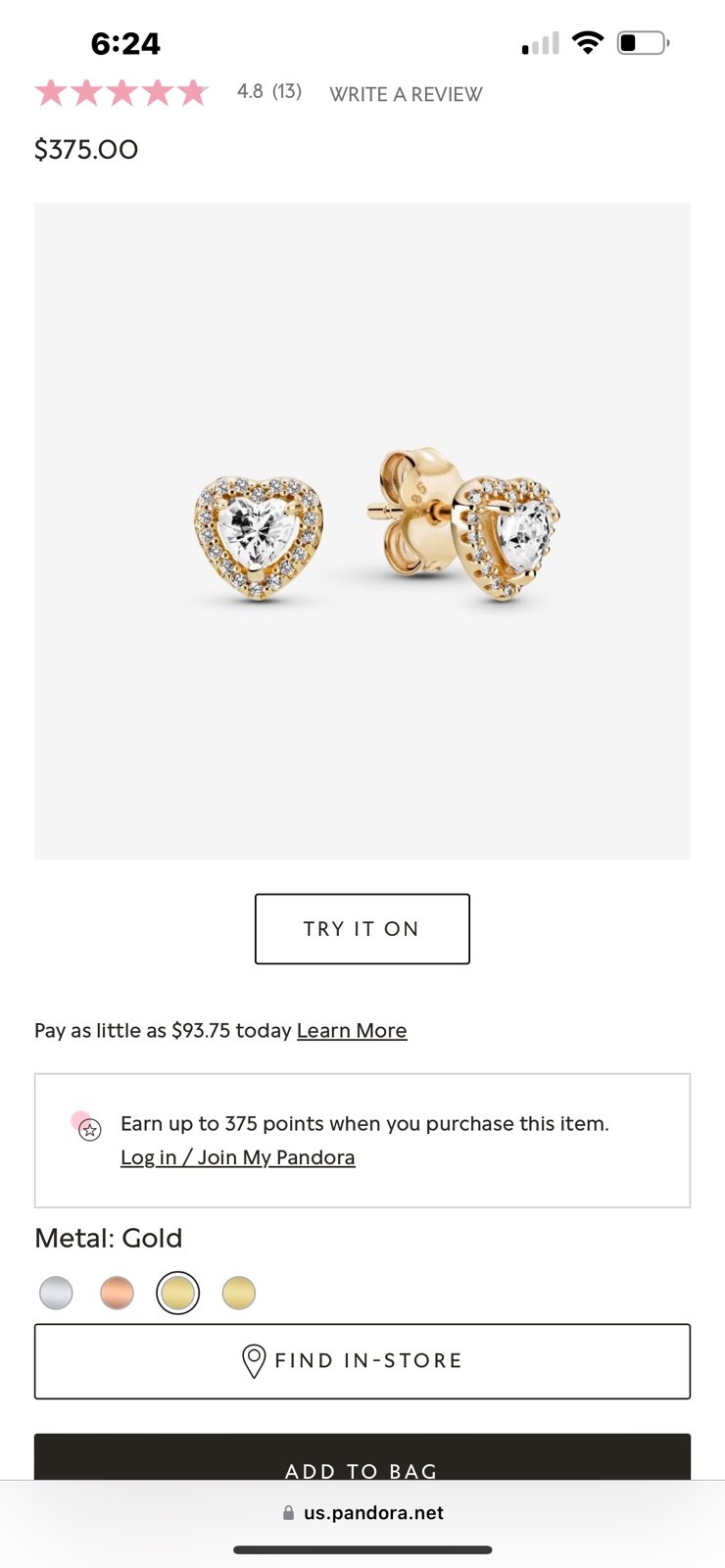Select the silver metal option

[56, 1293]
